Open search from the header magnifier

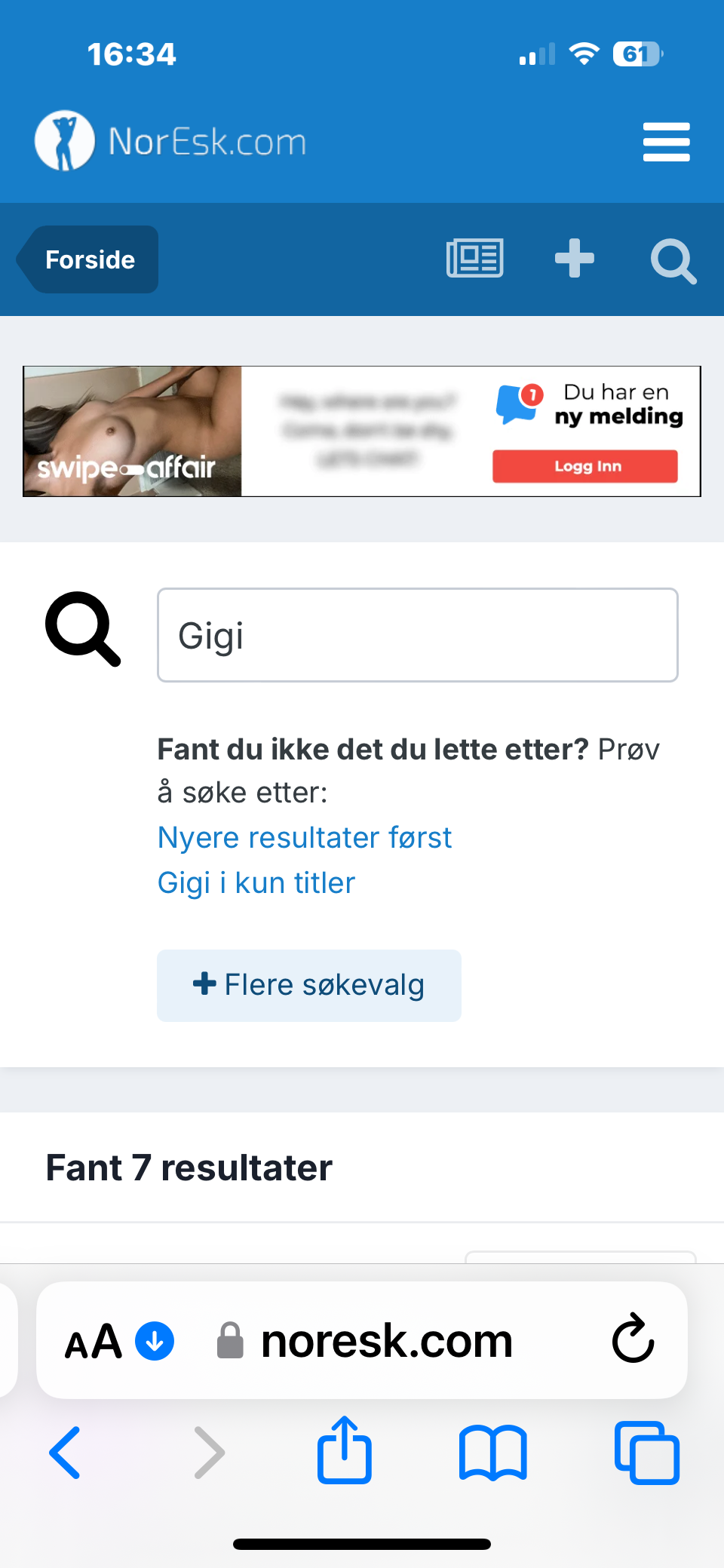click(673, 260)
